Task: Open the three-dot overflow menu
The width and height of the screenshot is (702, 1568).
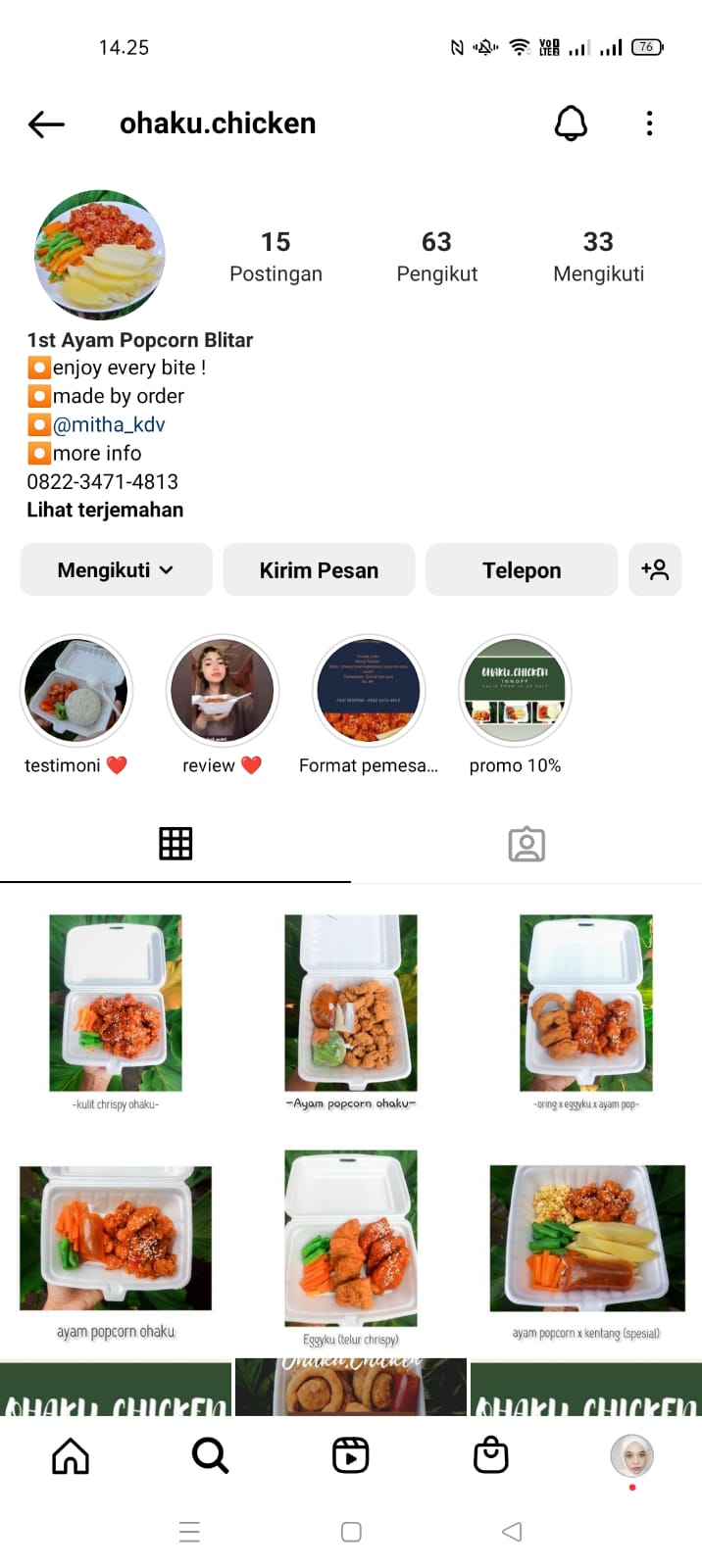Action: 649,123
